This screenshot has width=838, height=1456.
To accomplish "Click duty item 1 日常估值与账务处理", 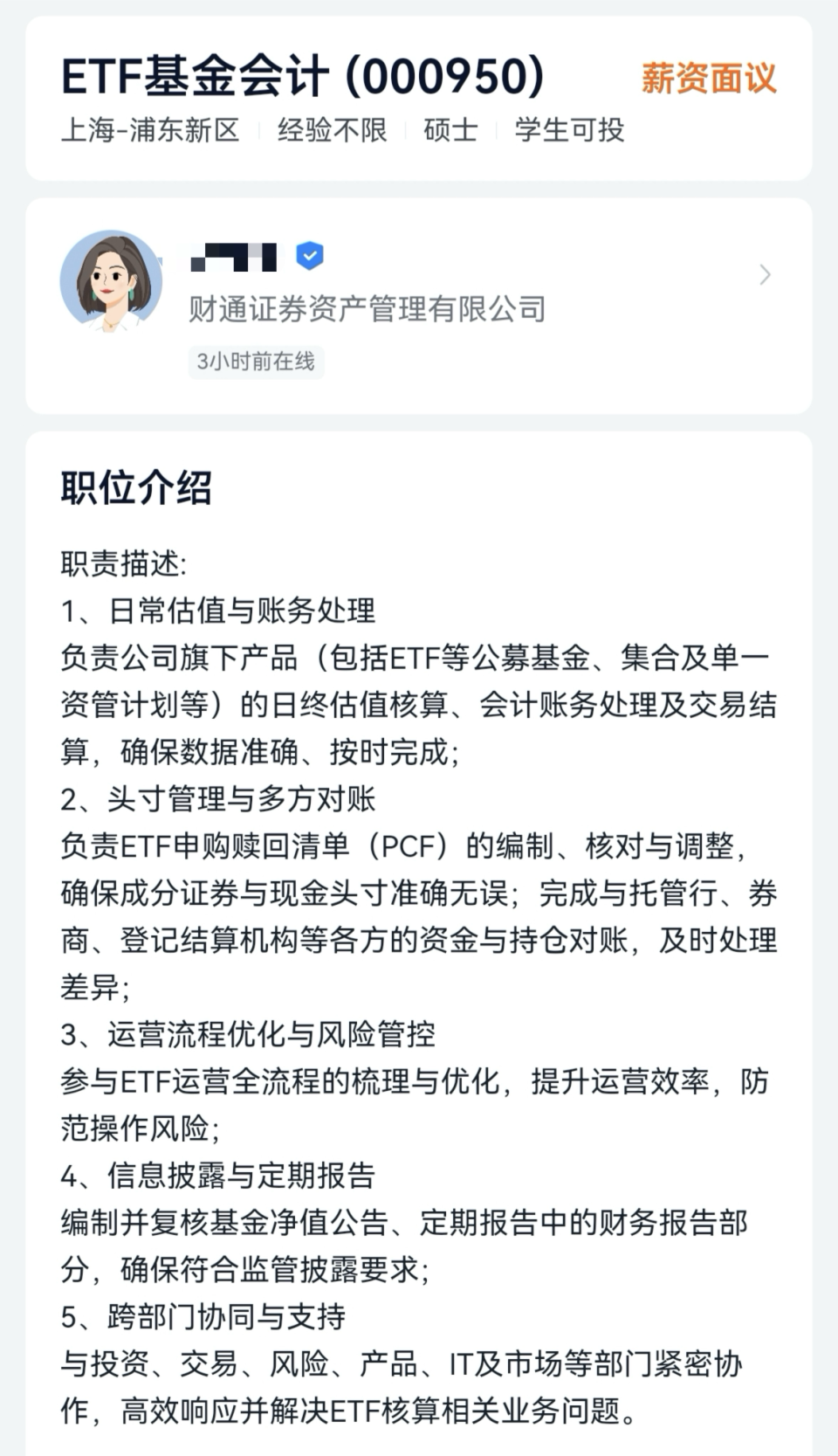I will coord(216,612).
